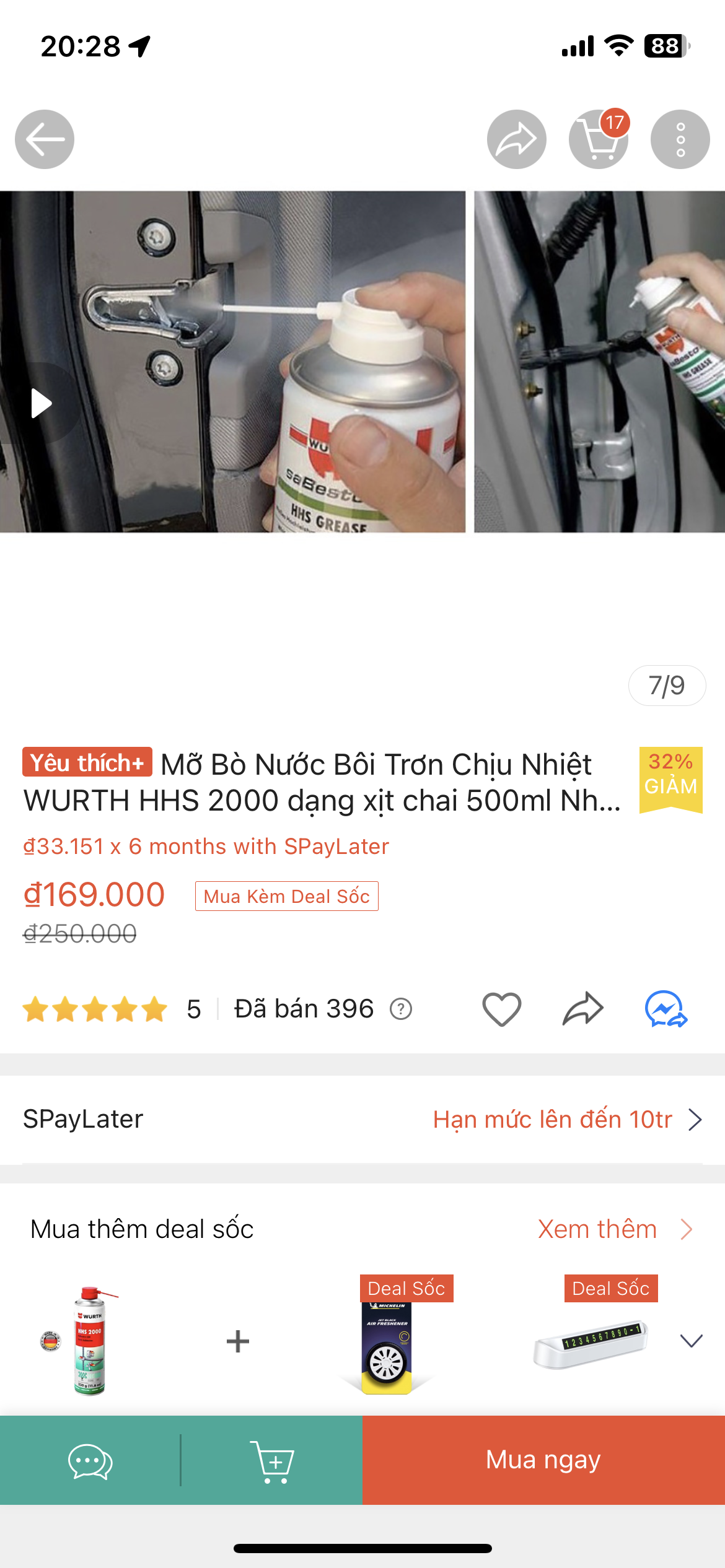Open the WURTH HHS 2000 deal item
Image resolution: width=725 pixels, height=1568 pixels.
point(90,1341)
